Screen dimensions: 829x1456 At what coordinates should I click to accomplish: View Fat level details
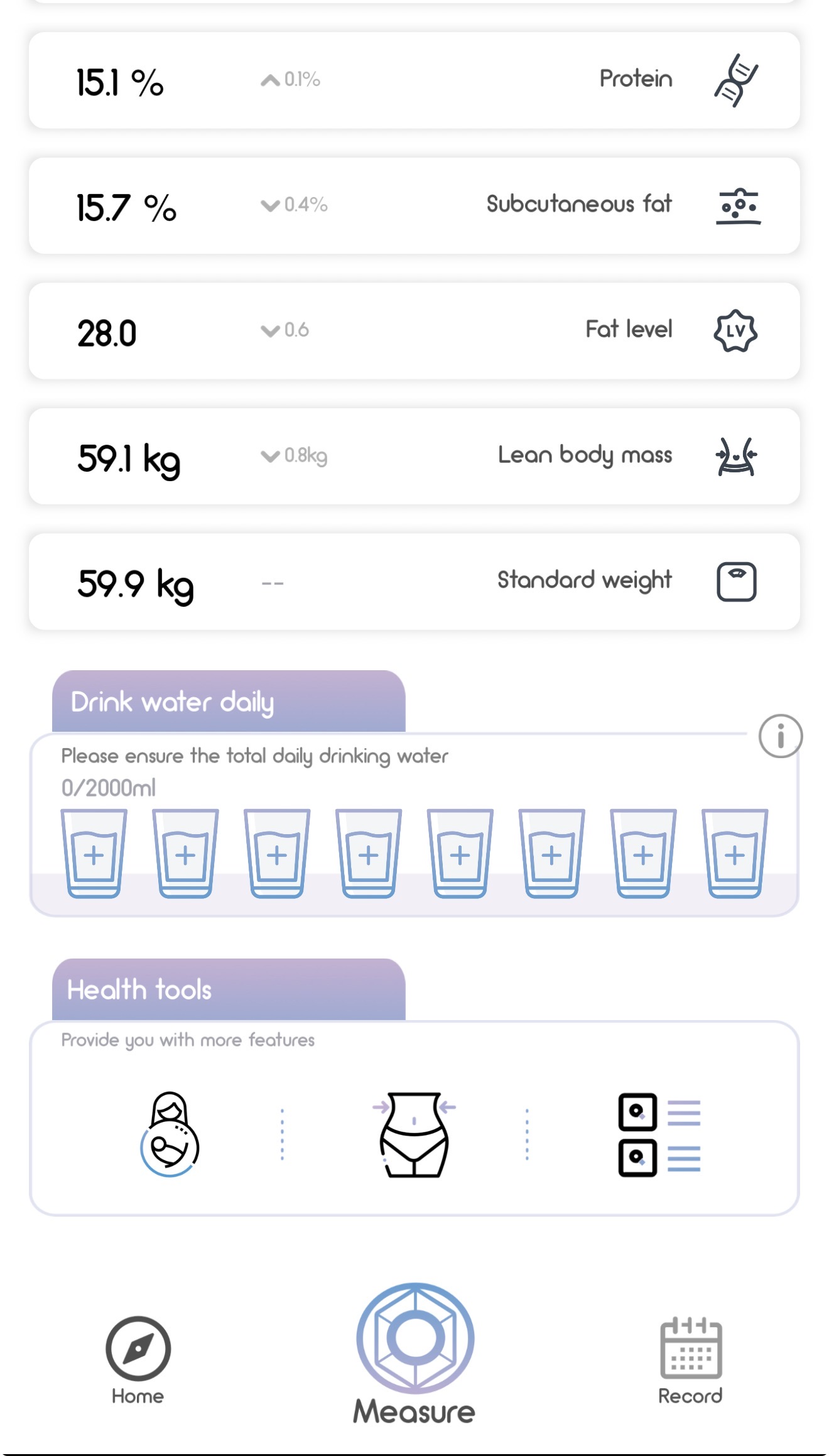pos(414,331)
